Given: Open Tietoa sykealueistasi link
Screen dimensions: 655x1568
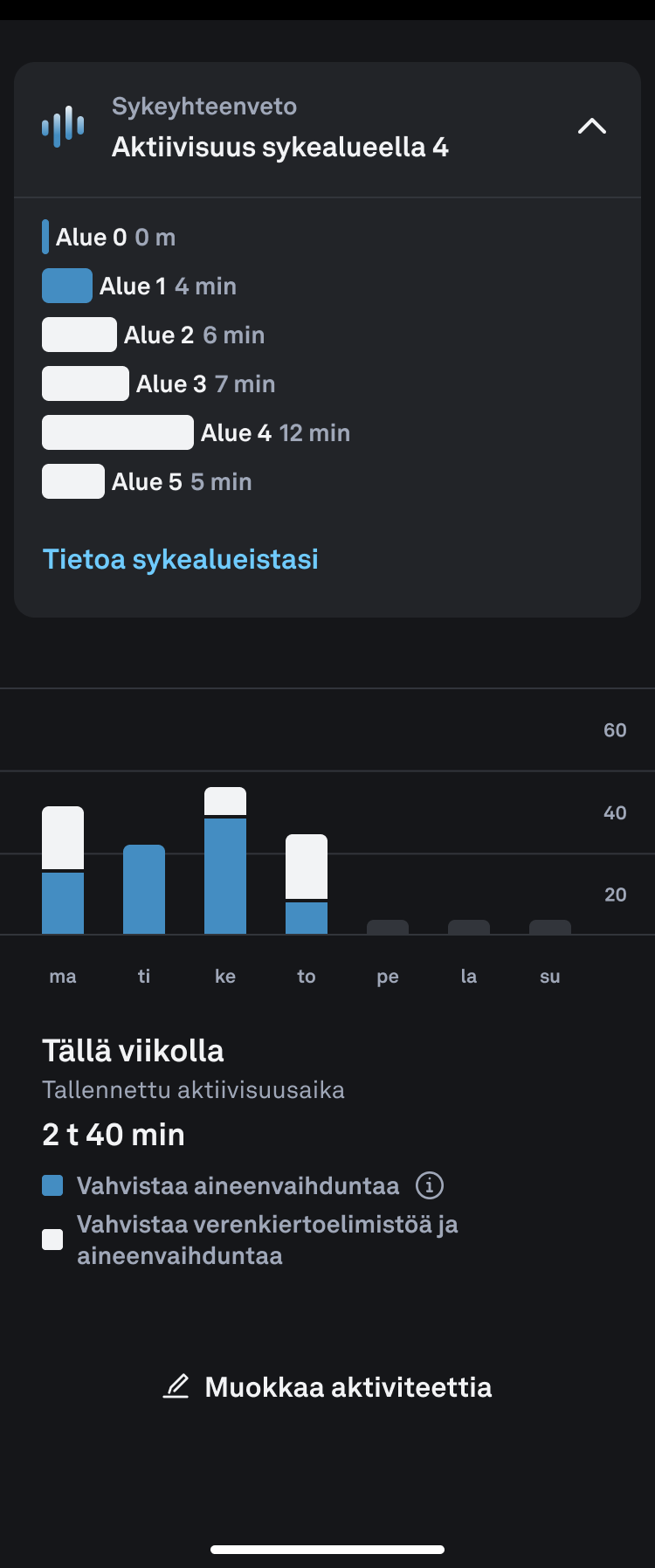Looking at the screenshot, I should coord(181,559).
